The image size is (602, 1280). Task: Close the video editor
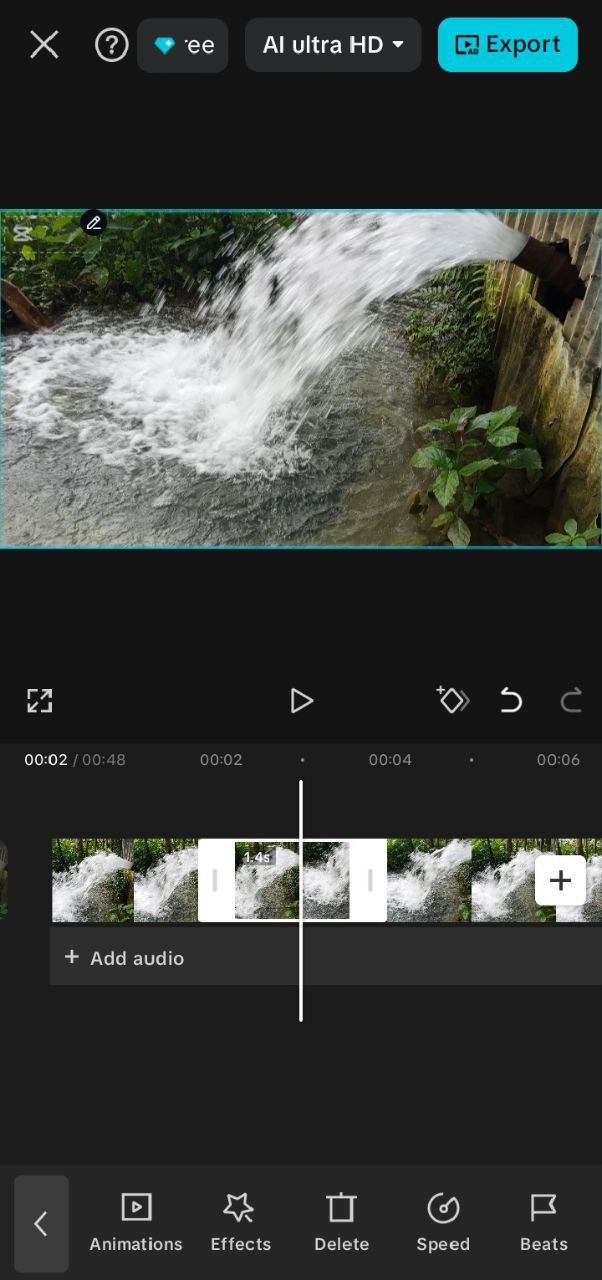(x=44, y=44)
